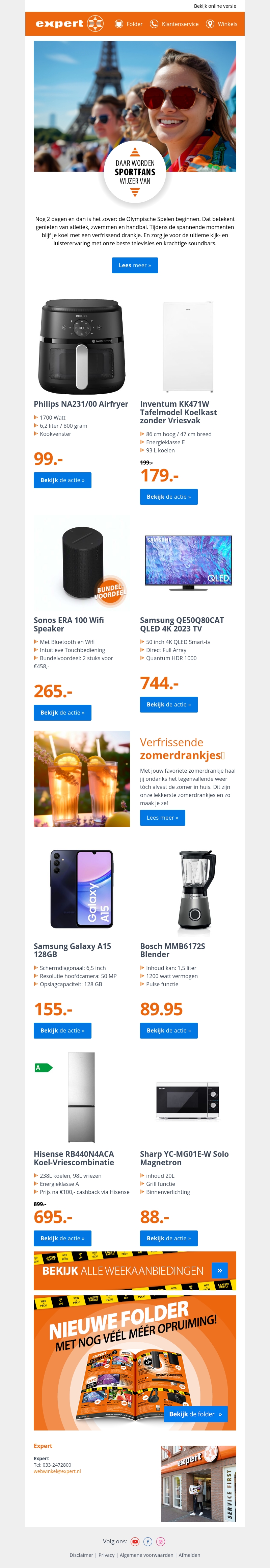The height and width of the screenshot is (1568, 270).
Task: Tap the Afmelden unsubscribe link
Action: (189, 1554)
